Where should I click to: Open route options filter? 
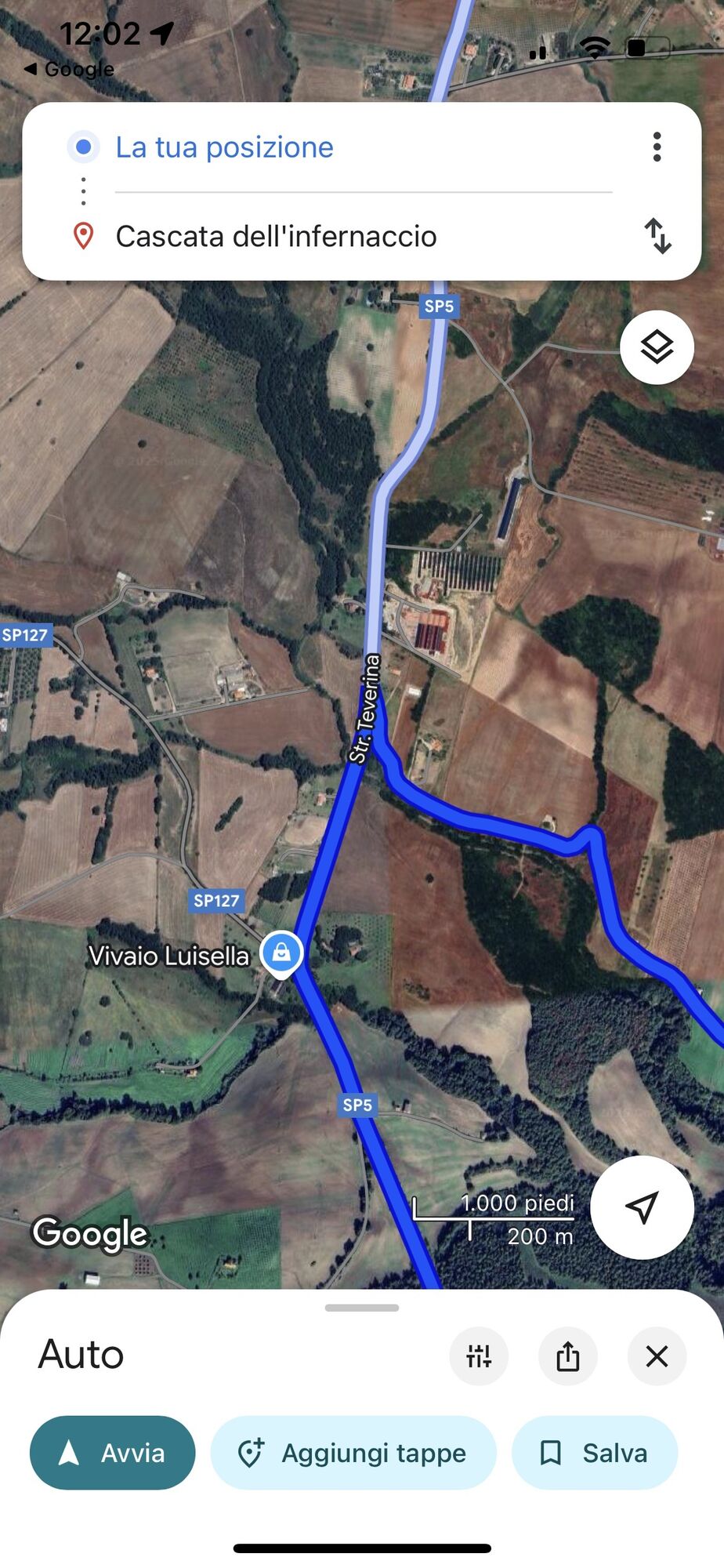click(x=479, y=1356)
